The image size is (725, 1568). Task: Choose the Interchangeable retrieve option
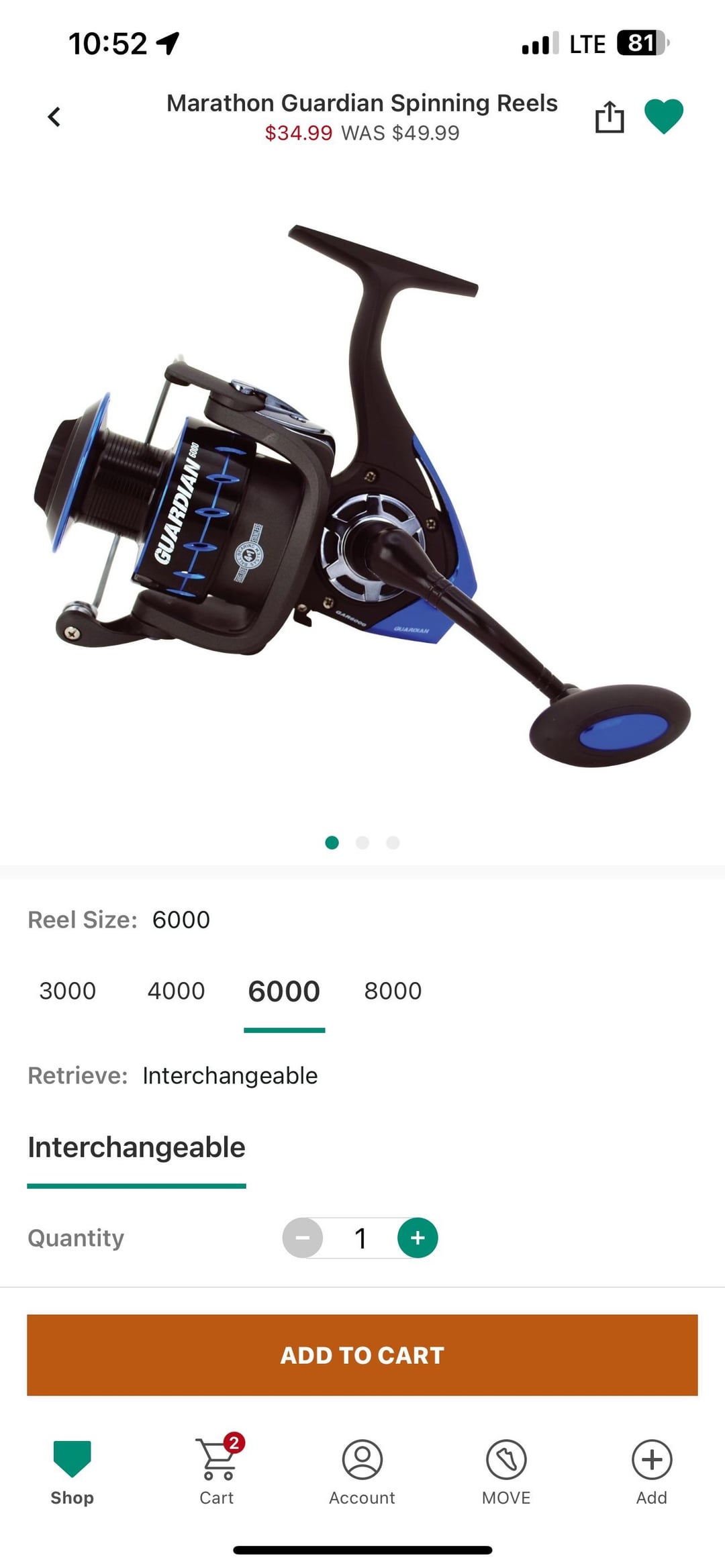click(136, 1148)
